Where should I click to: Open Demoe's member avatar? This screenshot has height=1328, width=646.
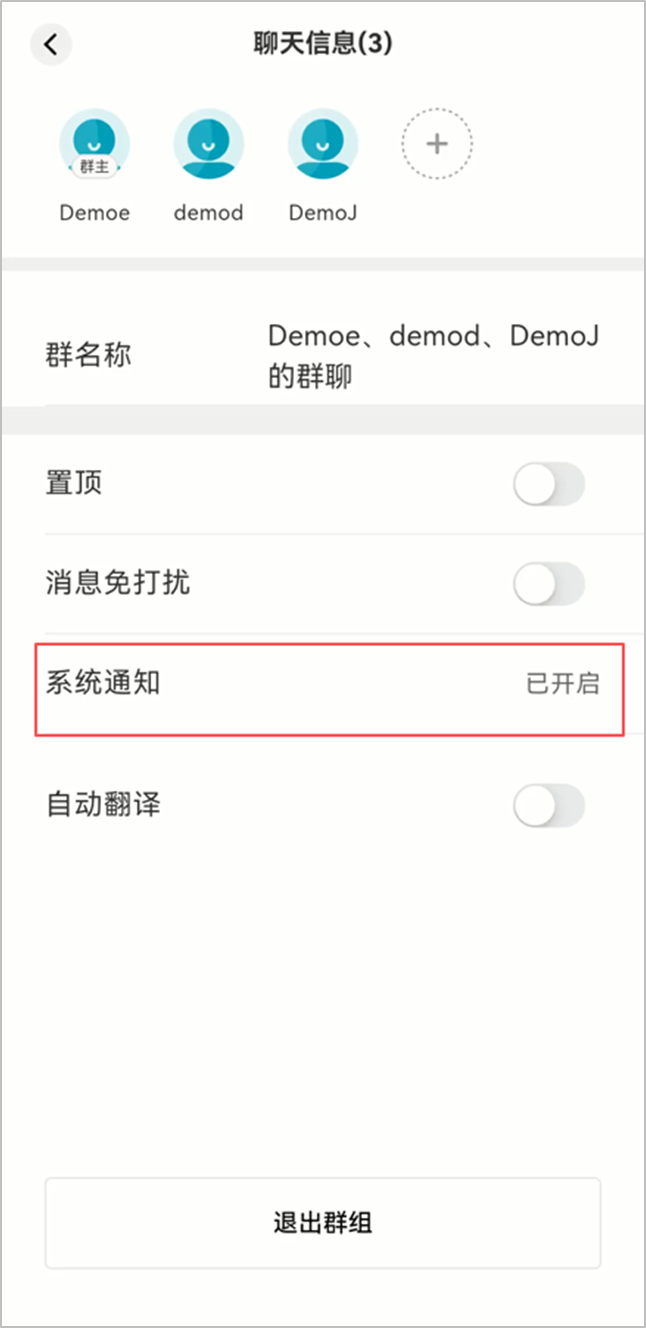[x=95, y=144]
